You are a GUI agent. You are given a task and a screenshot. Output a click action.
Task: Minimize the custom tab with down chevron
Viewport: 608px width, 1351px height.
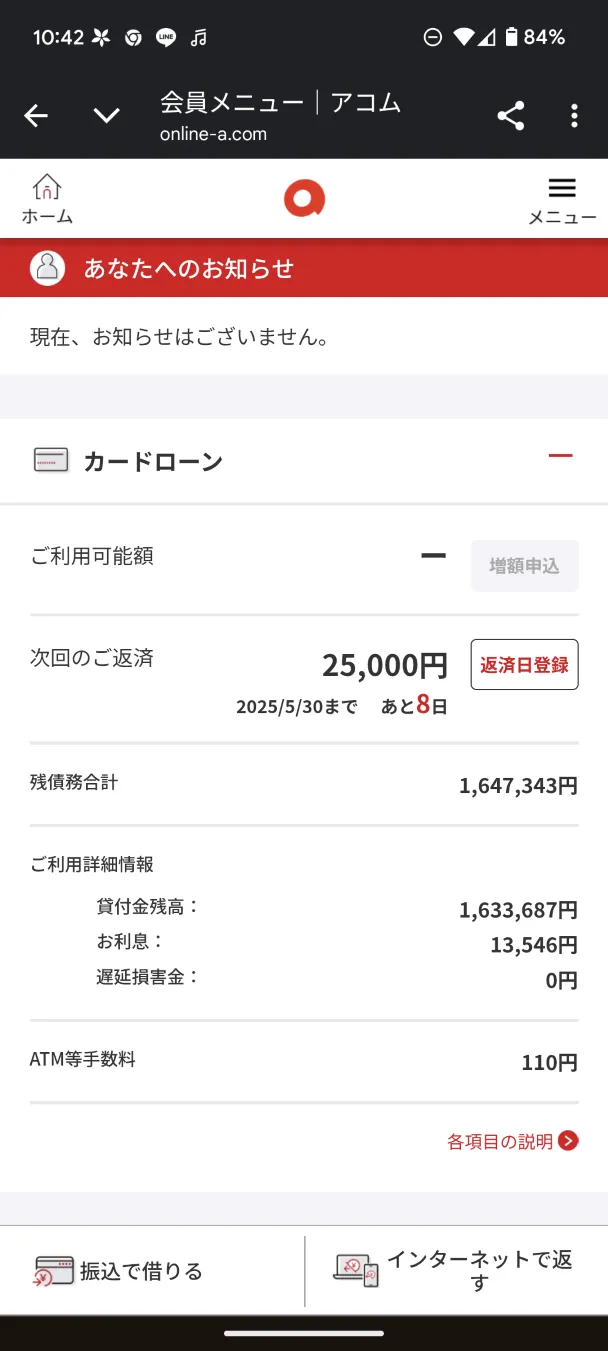(106, 116)
